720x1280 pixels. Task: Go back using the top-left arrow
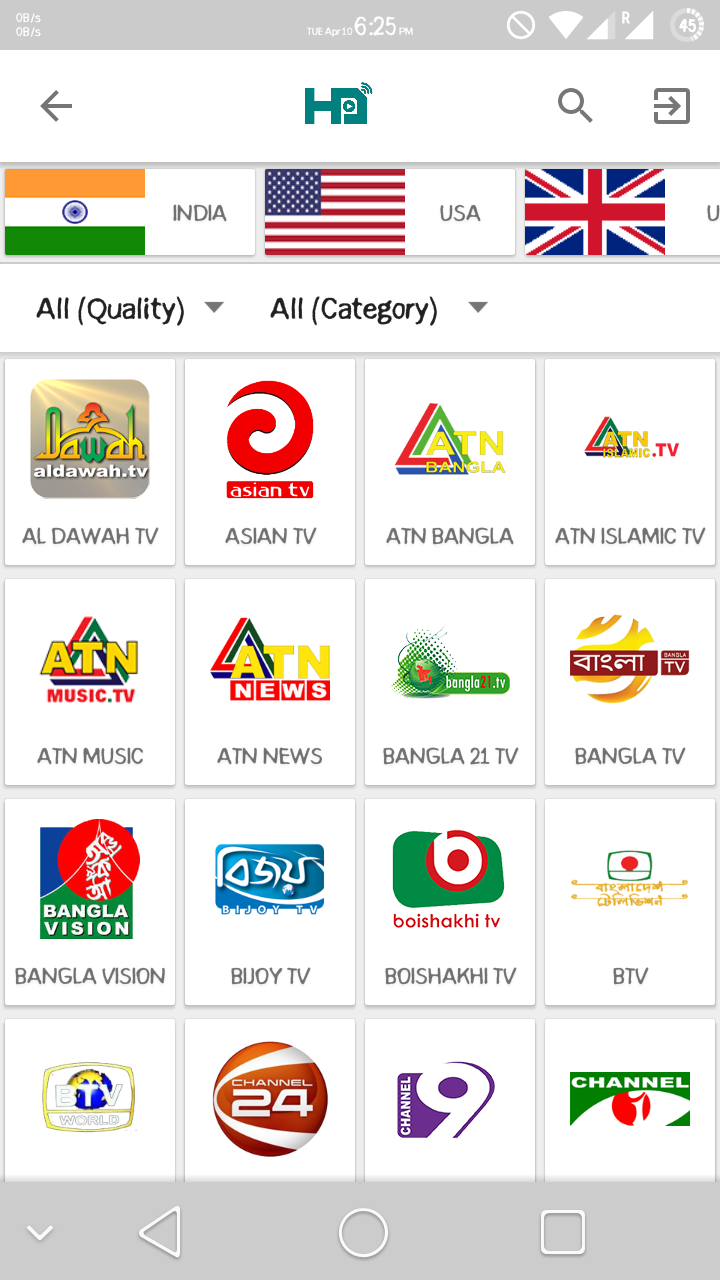click(x=56, y=106)
